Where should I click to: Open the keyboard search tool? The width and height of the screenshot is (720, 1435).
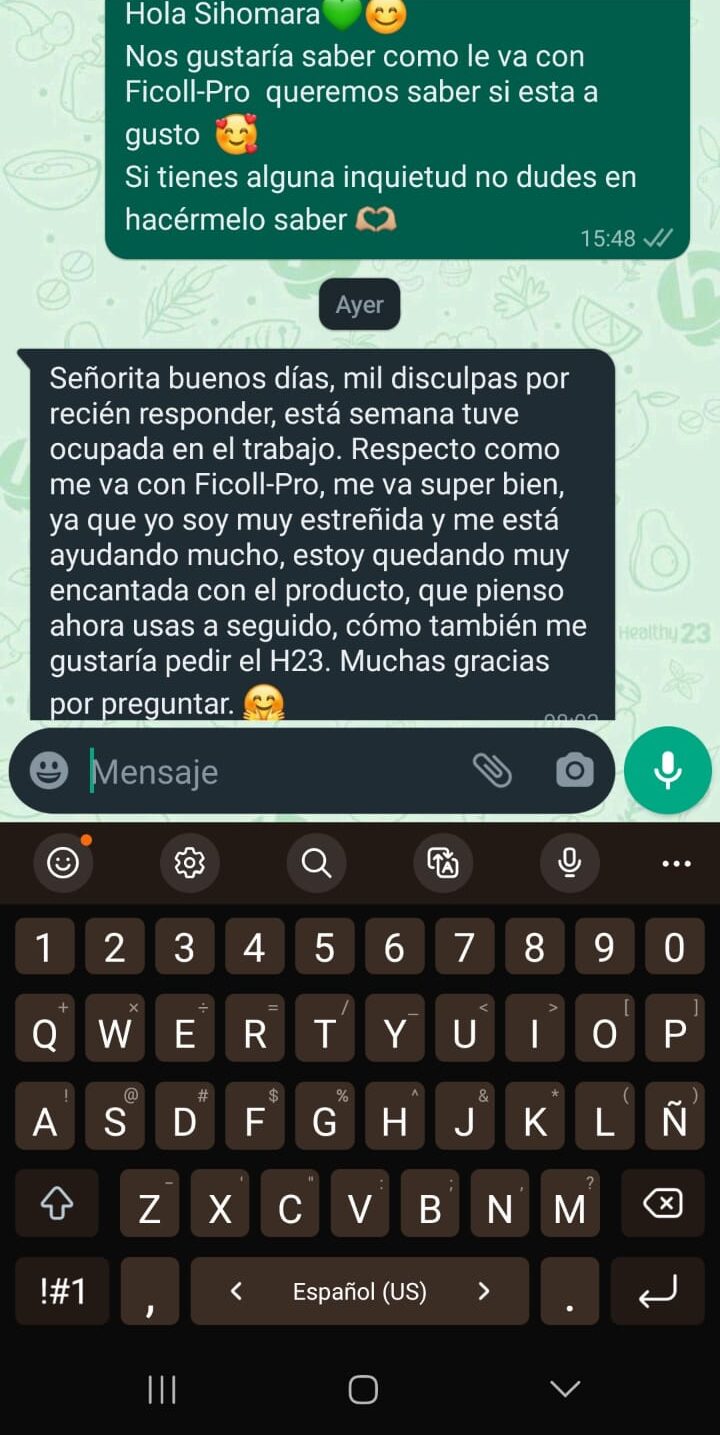coord(317,862)
